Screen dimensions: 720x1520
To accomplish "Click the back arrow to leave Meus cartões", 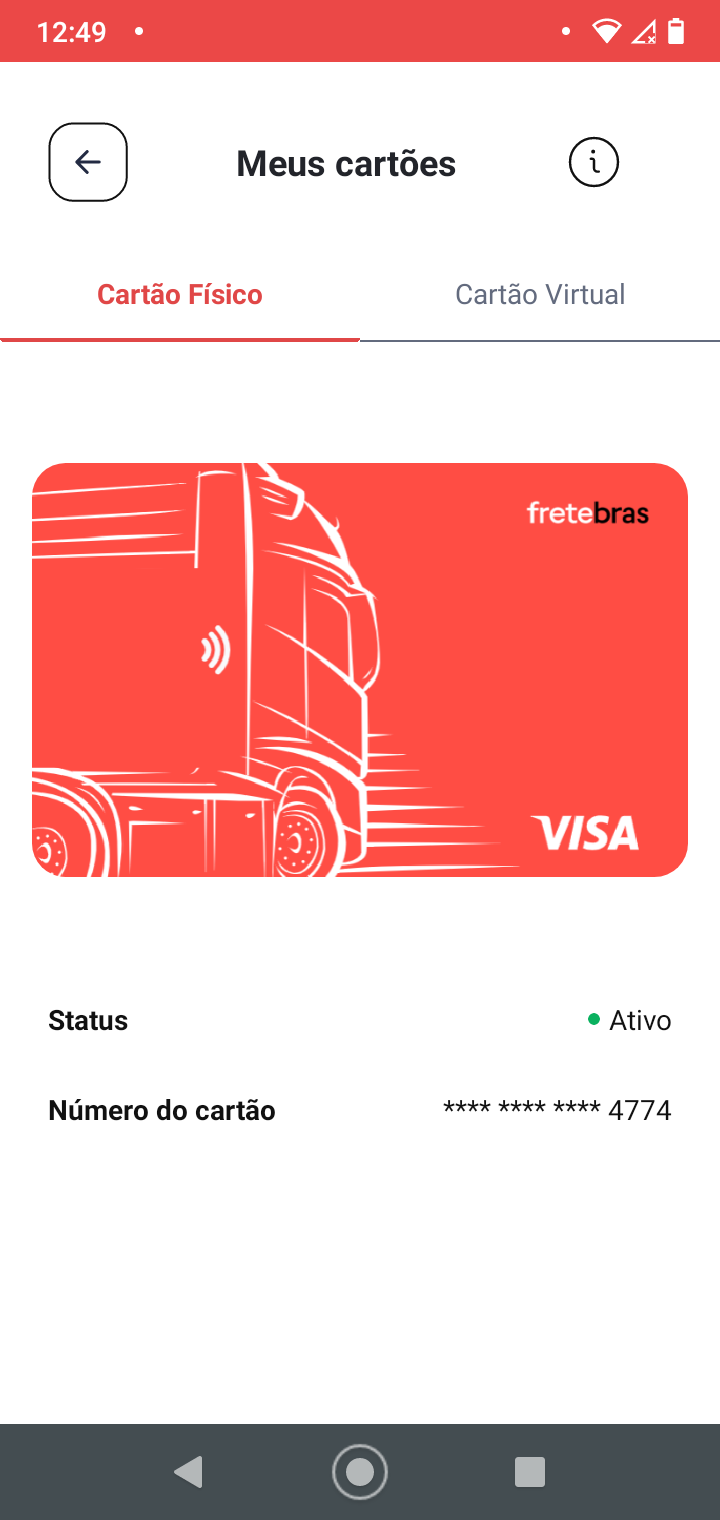I will pos(87,161).
